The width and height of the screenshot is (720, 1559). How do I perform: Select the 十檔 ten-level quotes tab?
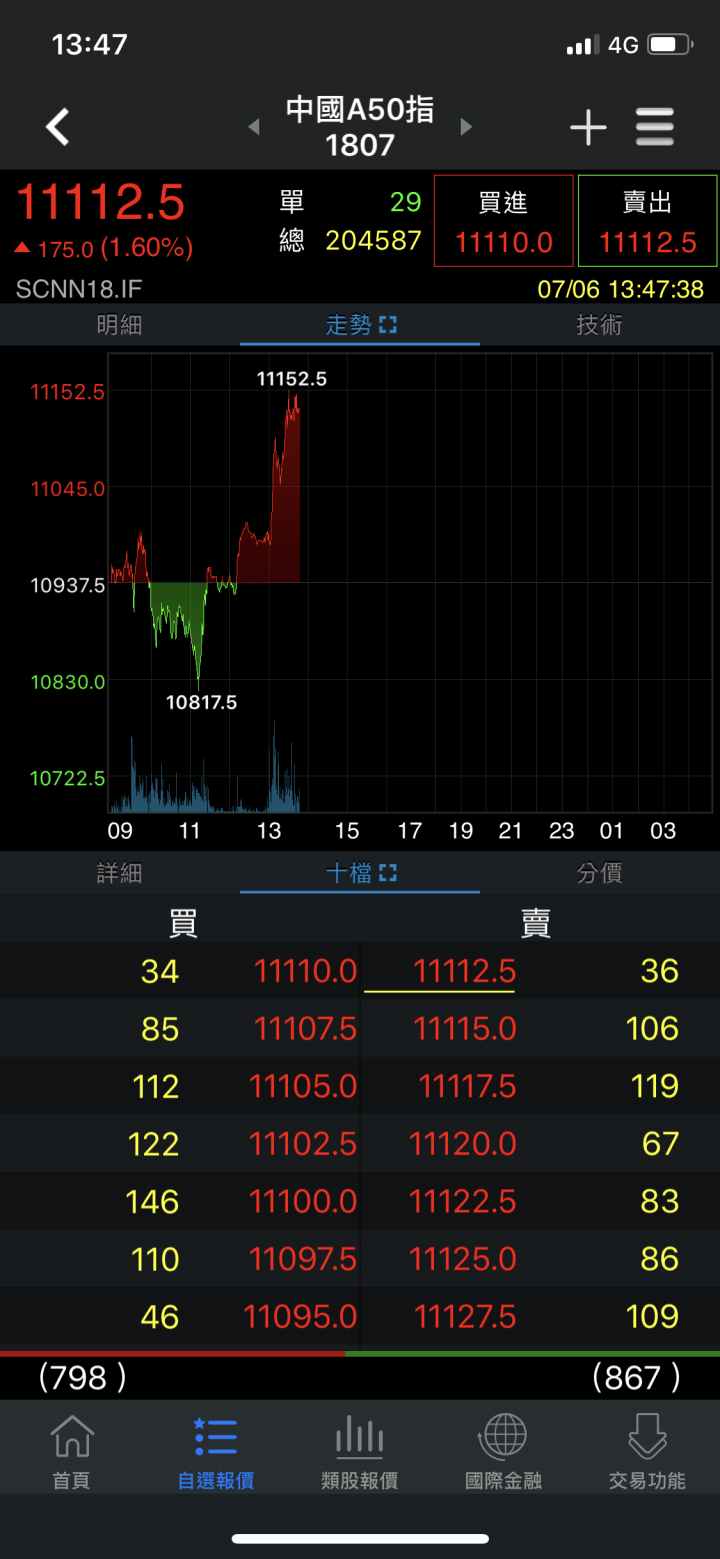360,873
